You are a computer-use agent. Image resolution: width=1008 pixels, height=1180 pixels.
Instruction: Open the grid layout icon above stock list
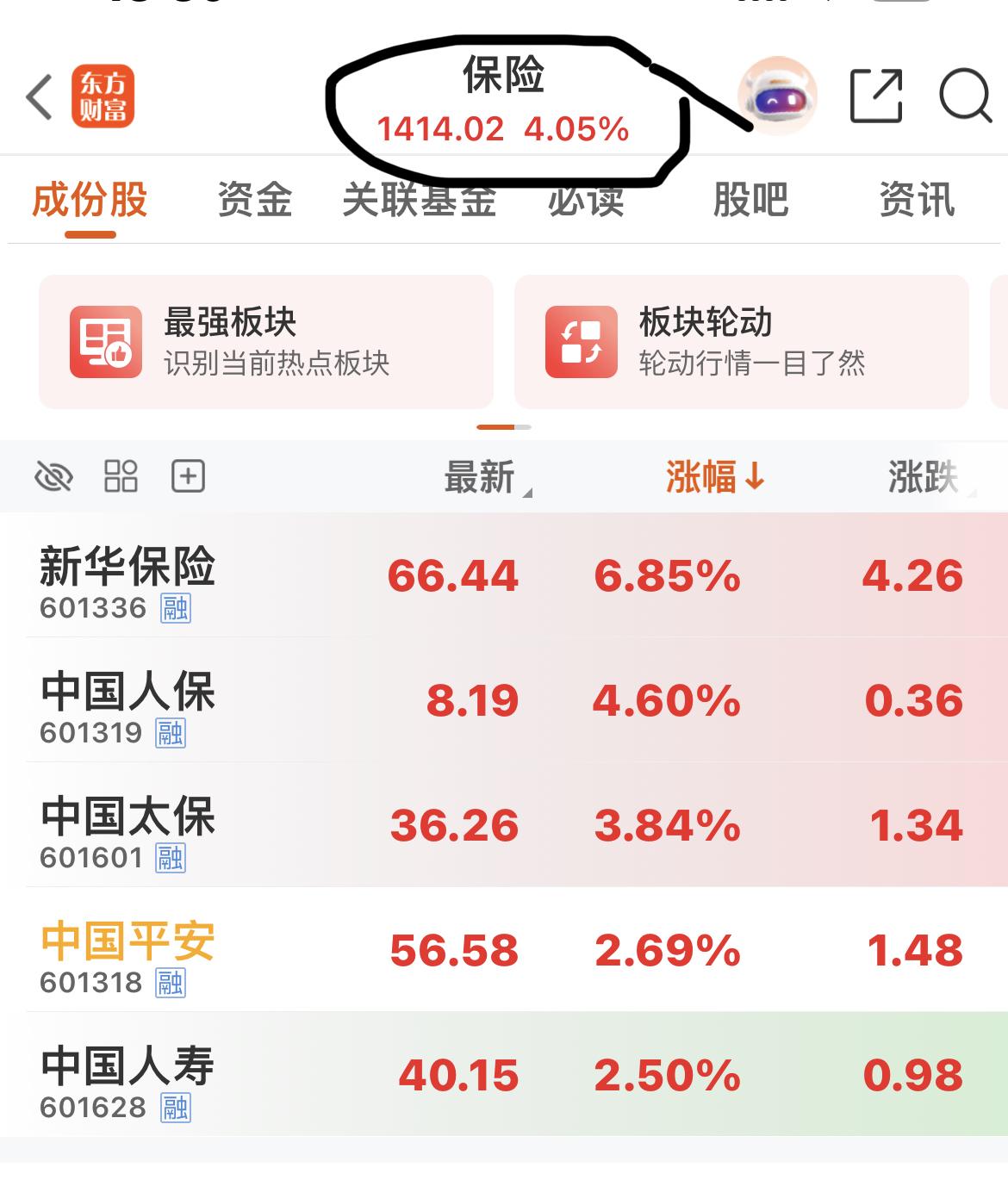coord(120,476)
